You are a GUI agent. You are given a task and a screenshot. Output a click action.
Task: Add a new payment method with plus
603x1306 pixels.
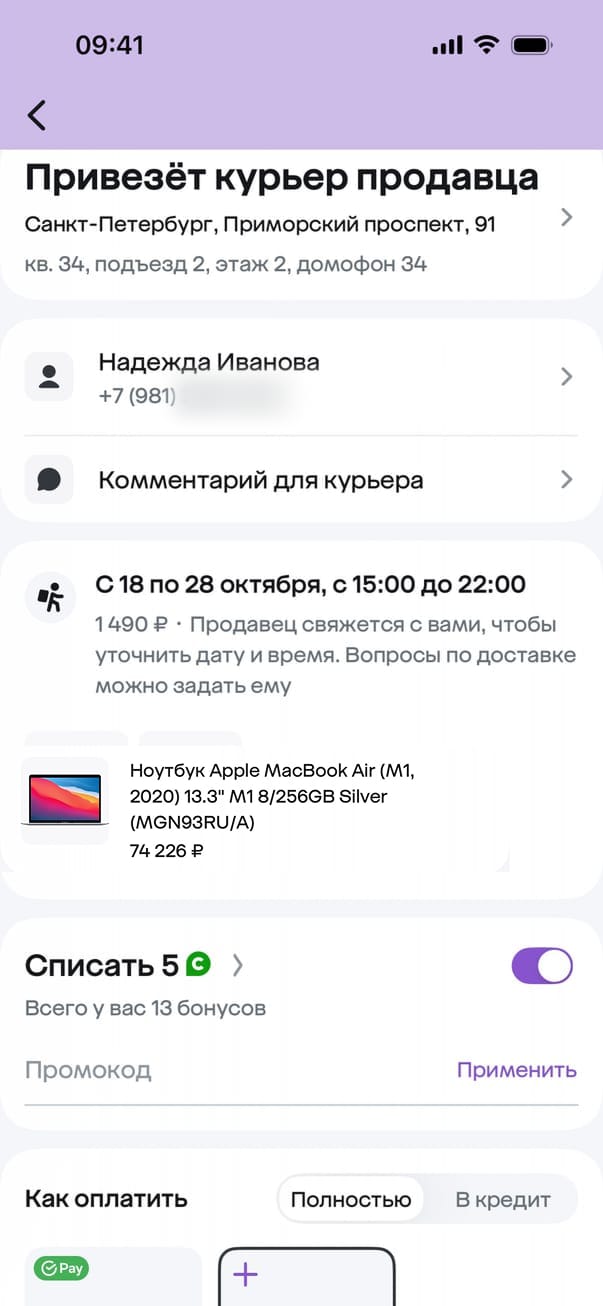[x=306, y=1277]
